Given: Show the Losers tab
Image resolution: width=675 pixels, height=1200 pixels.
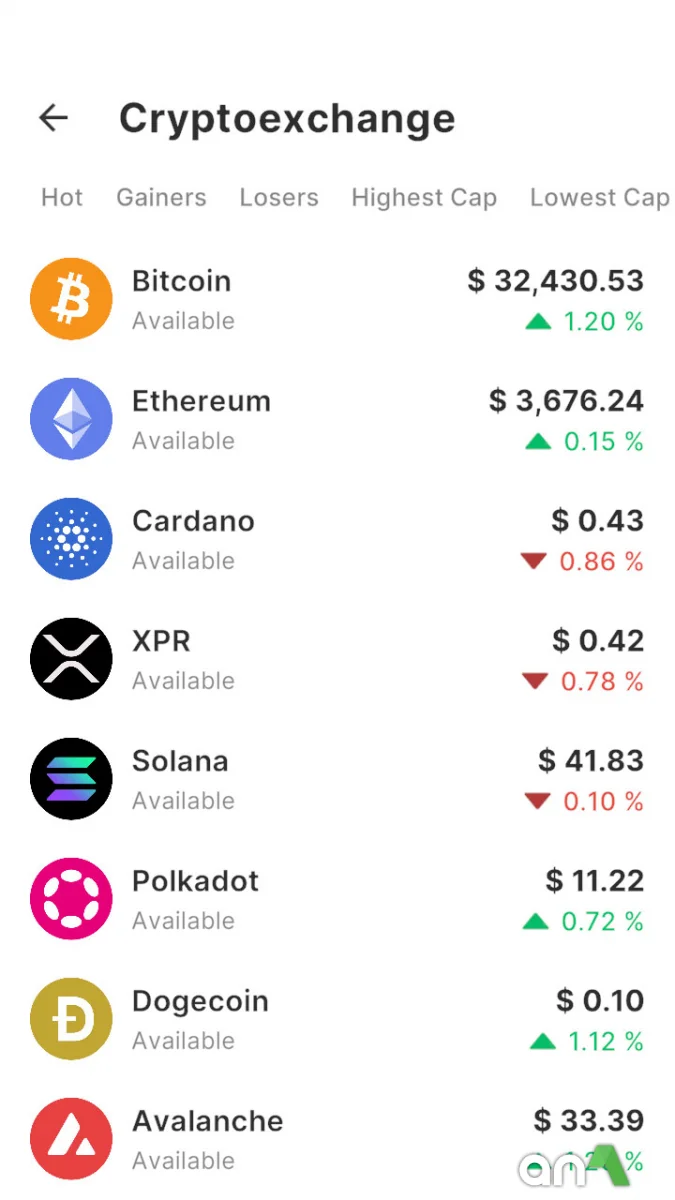Looking at the screenshot, I should (279, 198).
